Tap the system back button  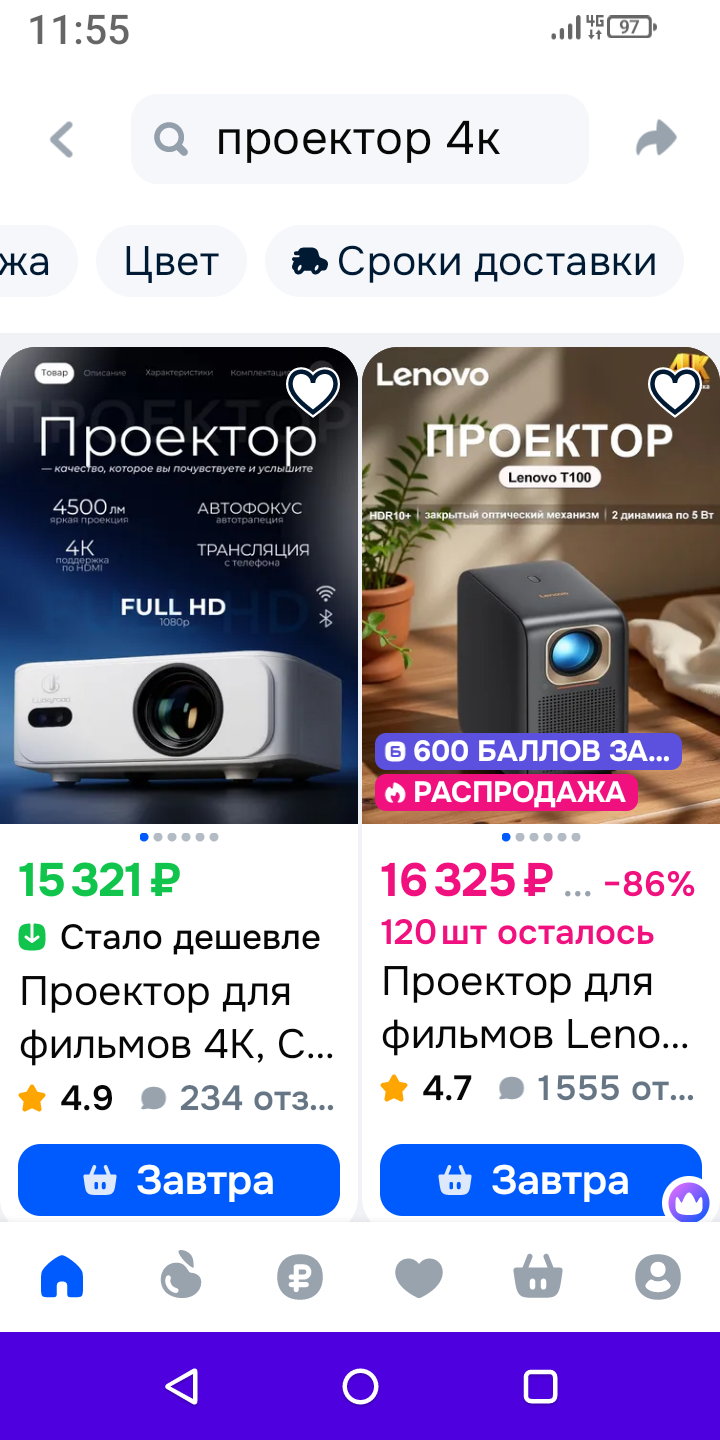pos(181,1386)
